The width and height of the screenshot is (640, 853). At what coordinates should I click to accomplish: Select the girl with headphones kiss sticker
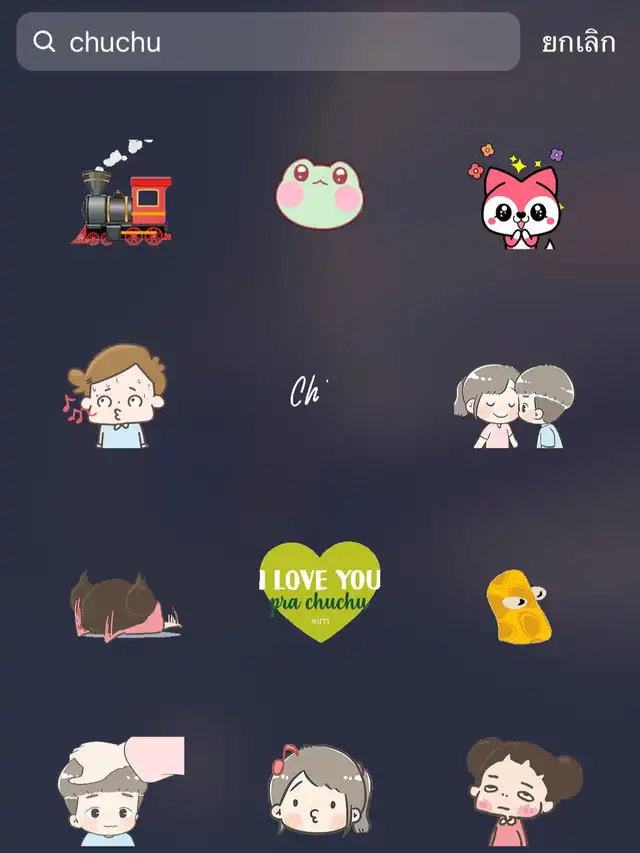point(320,796)
